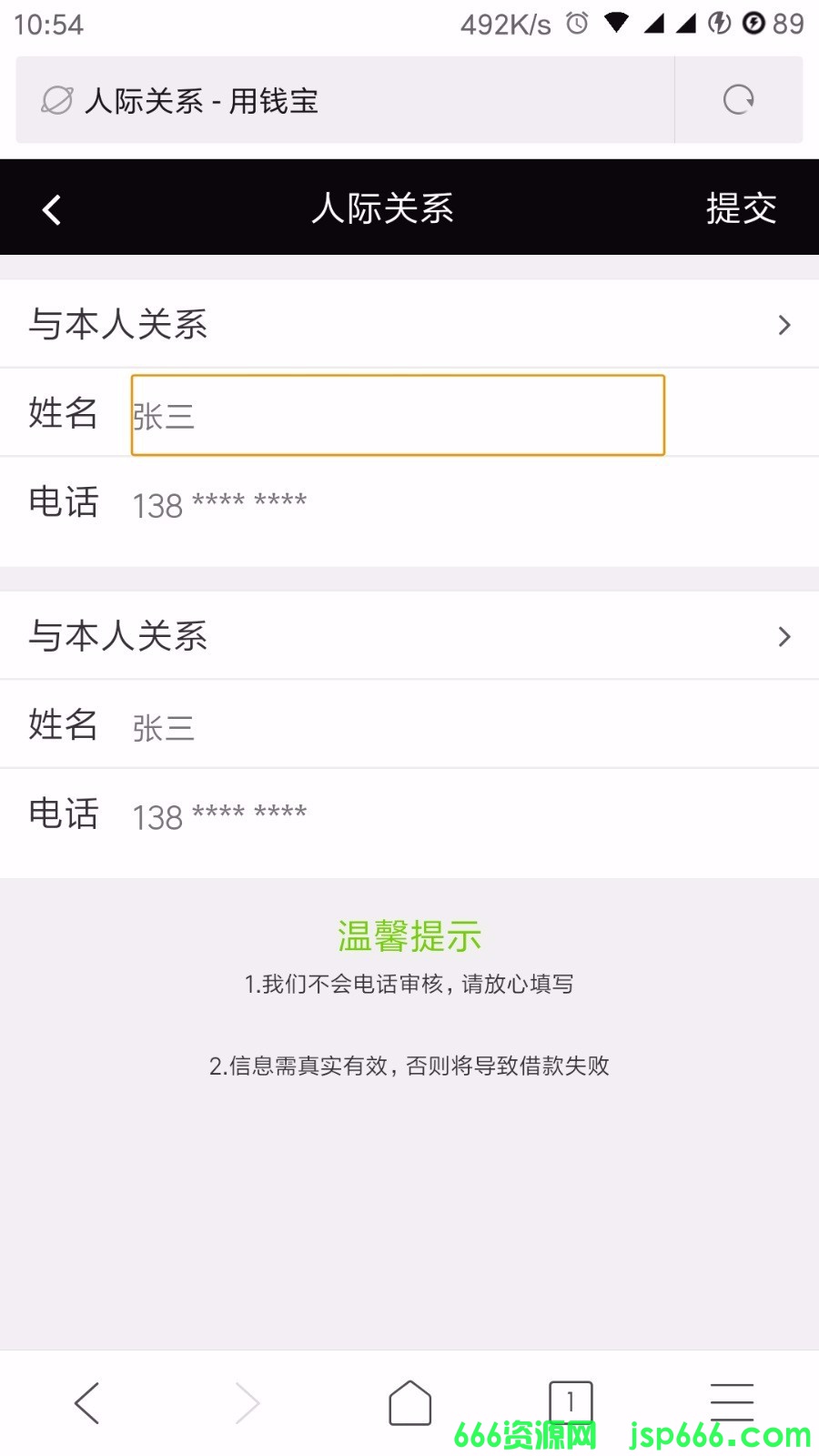This screenshot has height=1456, width=819.
Task: Open the browser tabs switcher
Action: (x=571, y=1402)
